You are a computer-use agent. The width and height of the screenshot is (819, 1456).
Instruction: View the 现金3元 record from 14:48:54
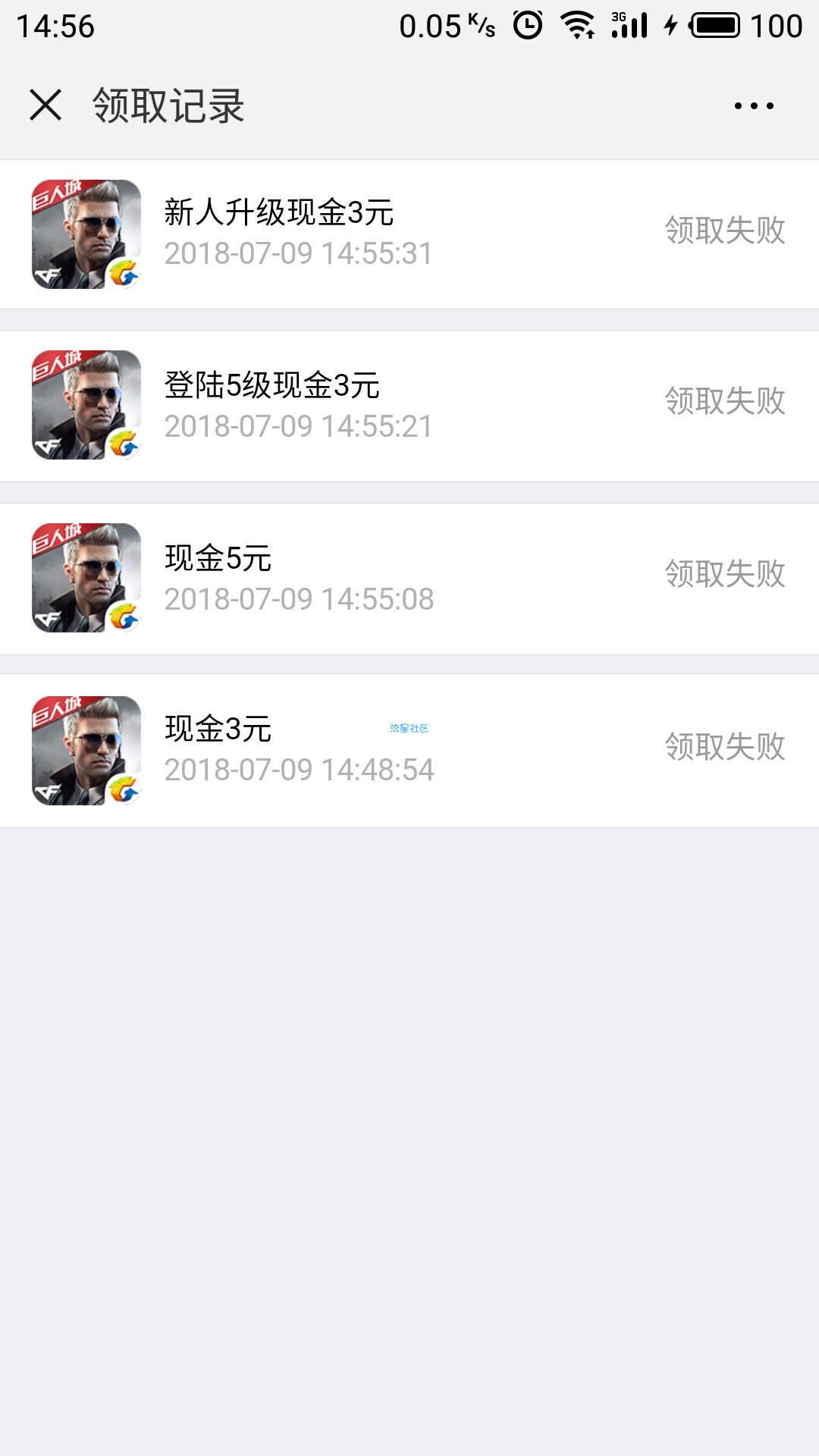point(409,751)
